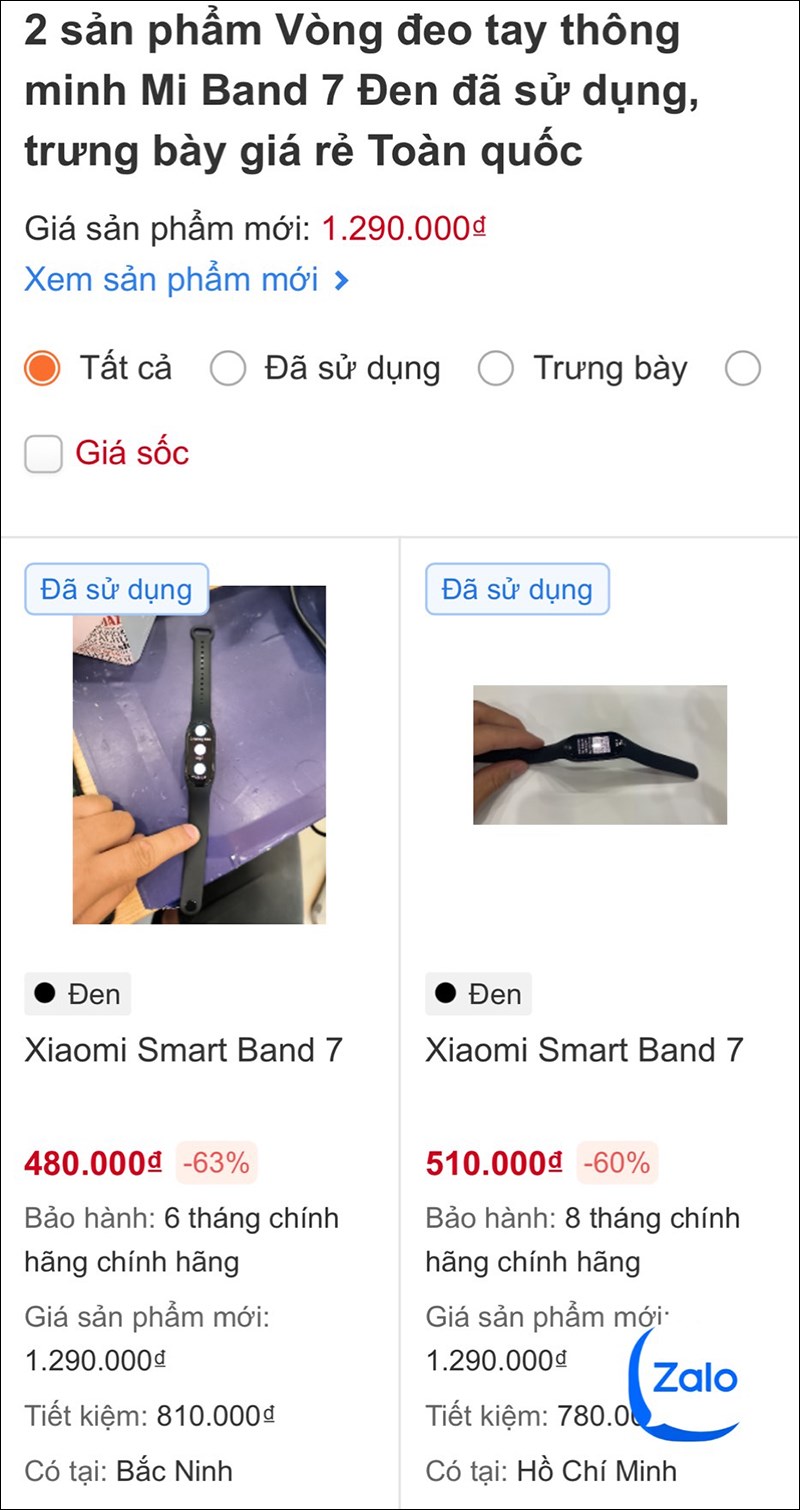Click the right product photo thumbnail
The image size is (800, 1510).
[x=600, y=754]
